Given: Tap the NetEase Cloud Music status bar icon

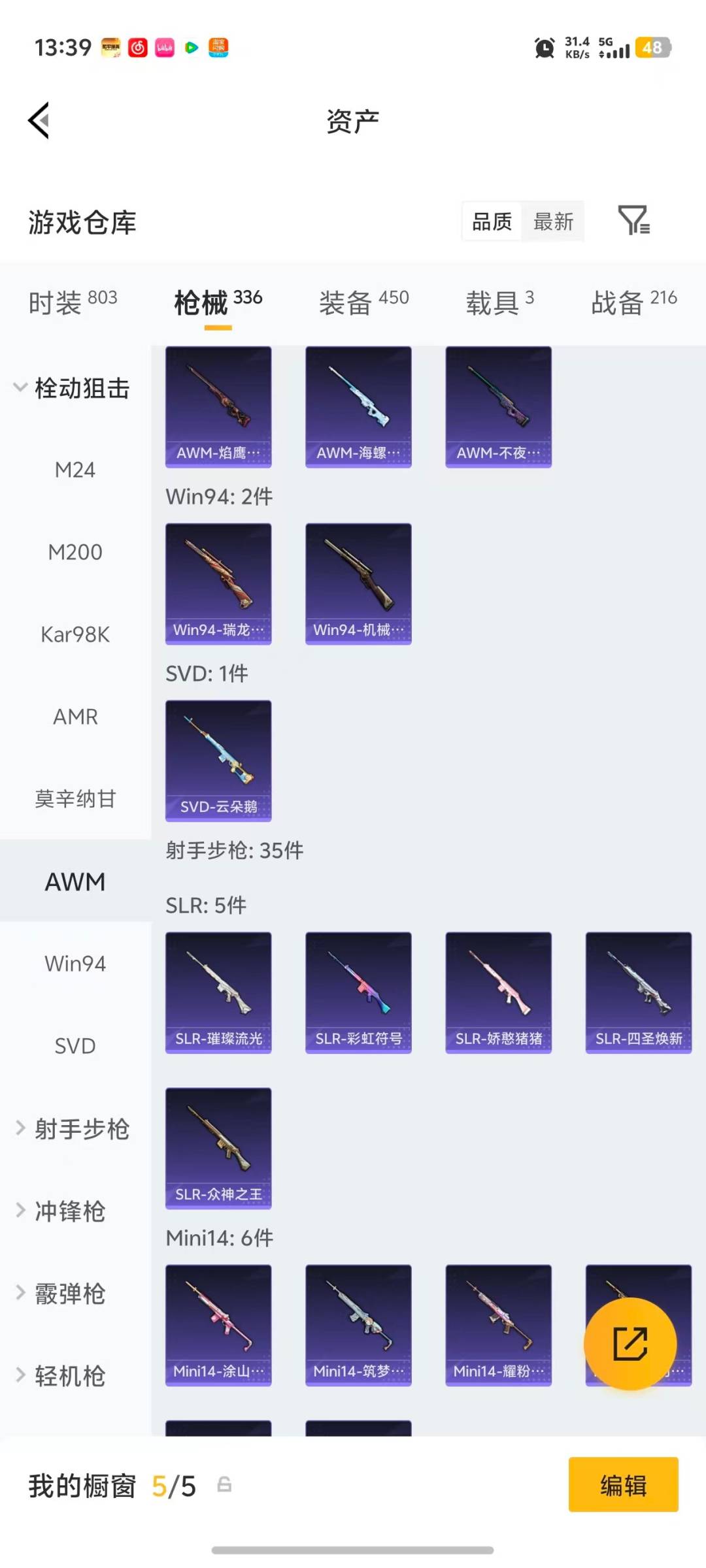Looking at the screenshot, I should [137, 47].
